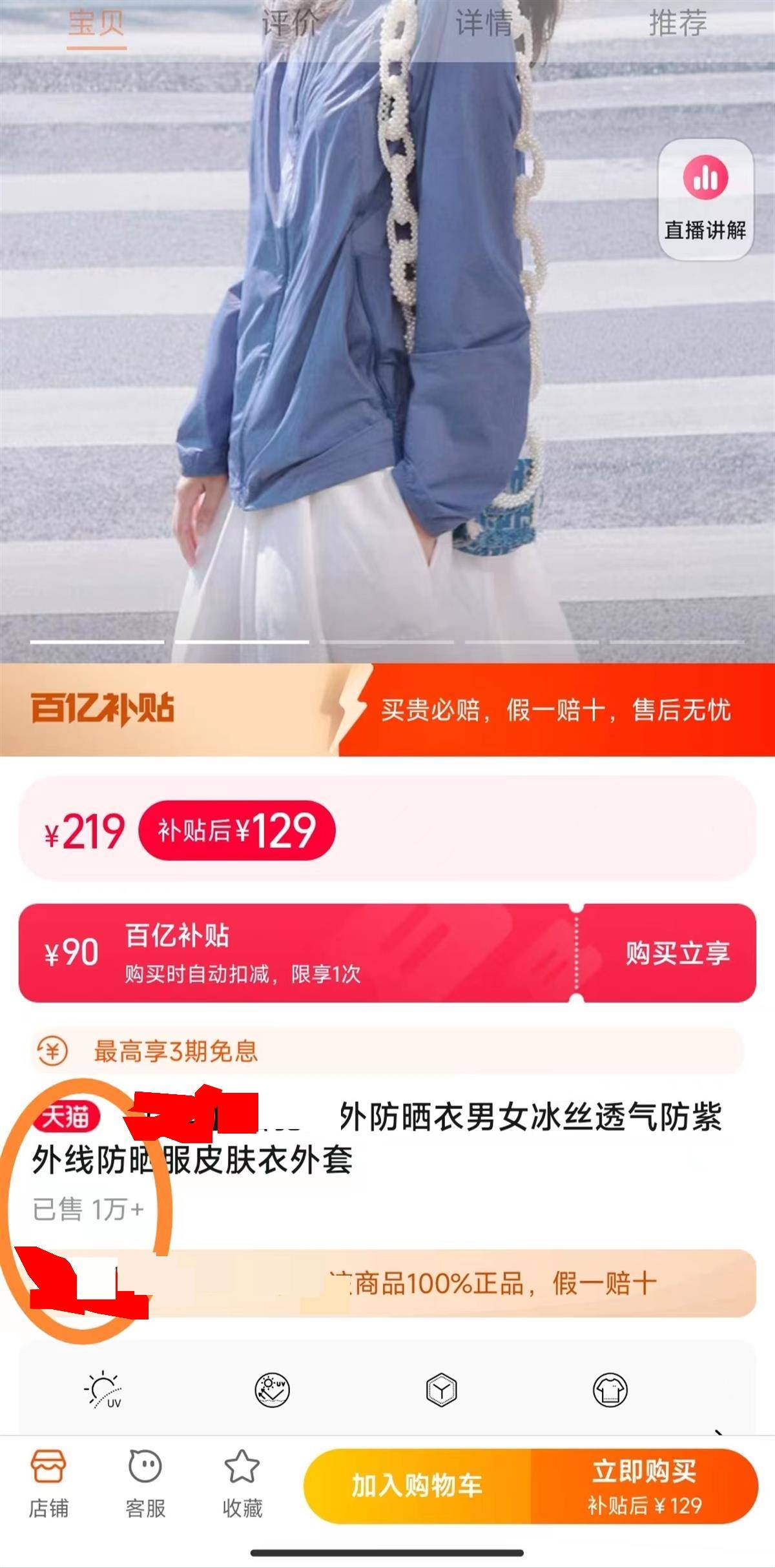Tap 加入购物车 button
This screenshot has width=775, height=1568.
(417, 1485)
